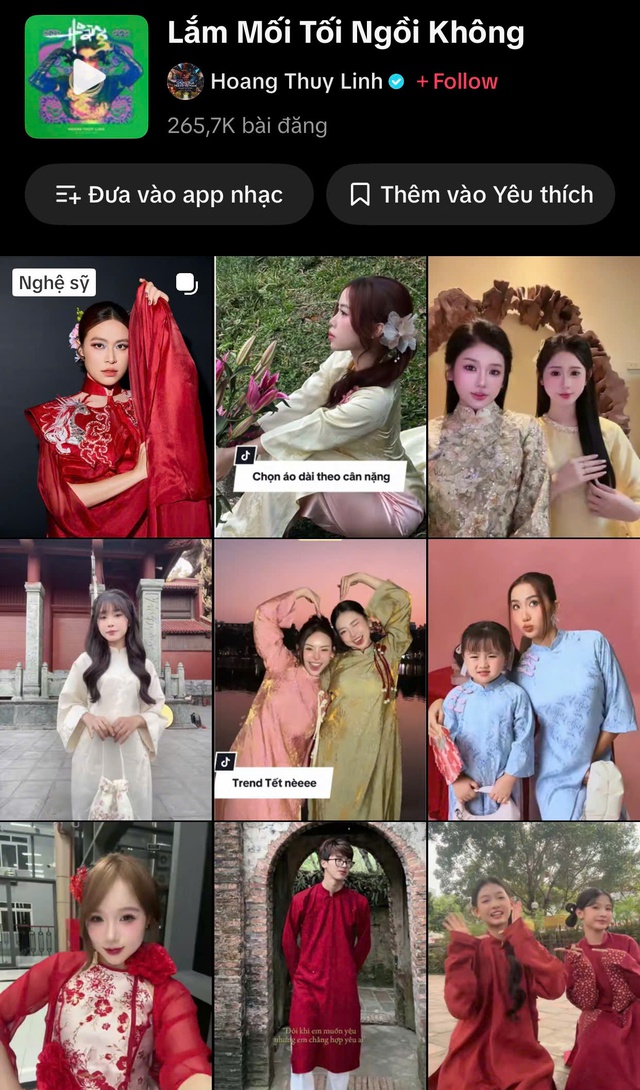This screenshot has height=1090, width=640.
Task: Add the sound via Thêm vào Yêu thích
Action: (470, 195)
